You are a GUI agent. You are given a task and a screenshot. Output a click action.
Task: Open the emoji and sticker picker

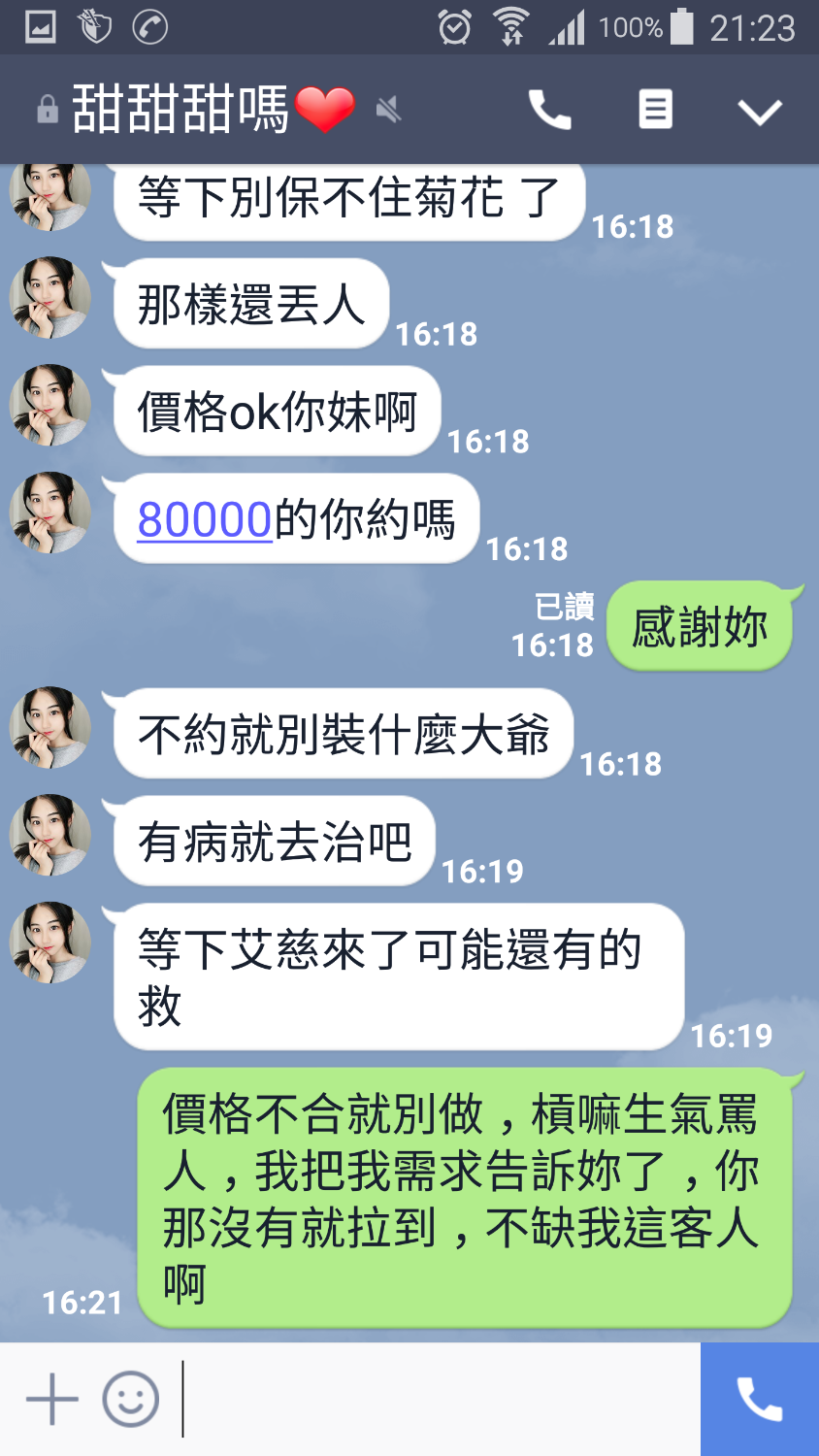129,1398
